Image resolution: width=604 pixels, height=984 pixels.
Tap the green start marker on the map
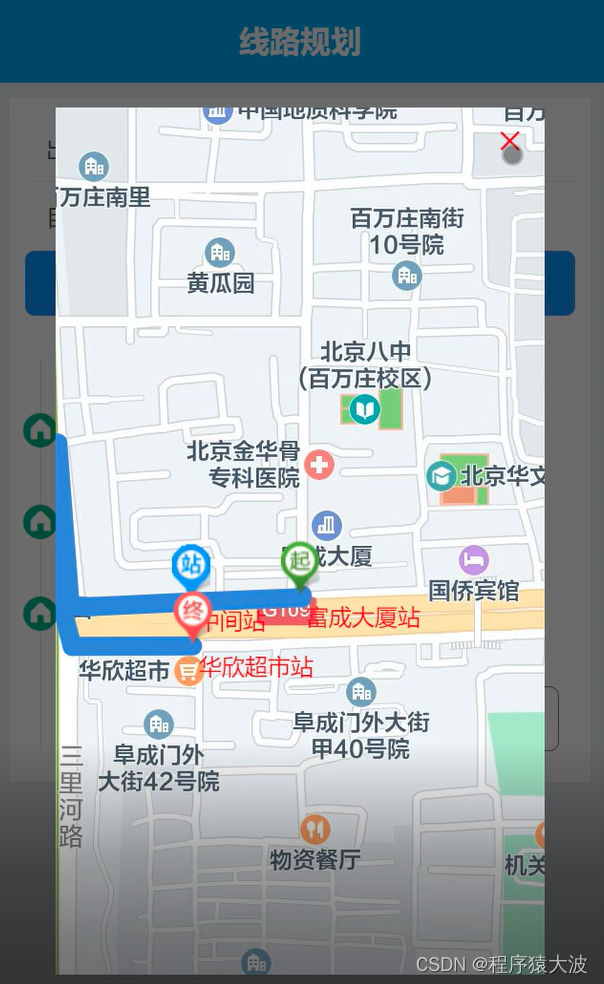pos(300,562)
